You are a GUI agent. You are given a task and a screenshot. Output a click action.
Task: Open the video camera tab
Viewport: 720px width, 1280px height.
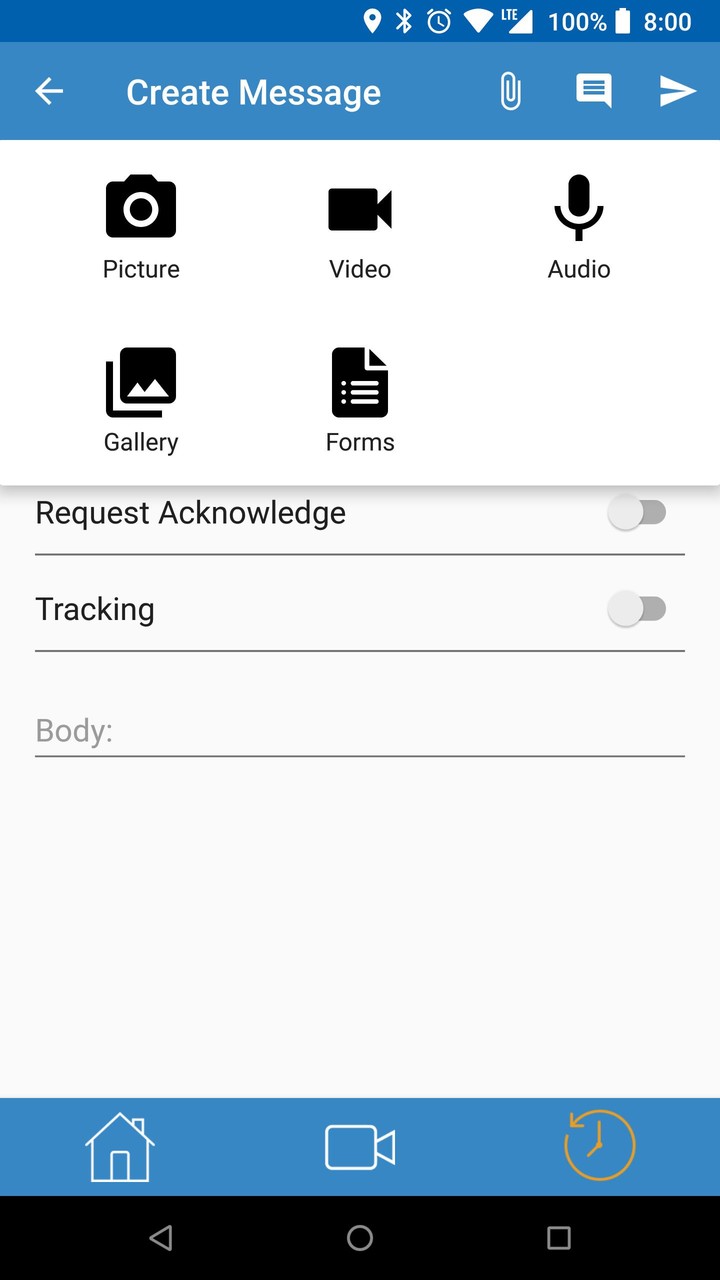pos(360,1146)
